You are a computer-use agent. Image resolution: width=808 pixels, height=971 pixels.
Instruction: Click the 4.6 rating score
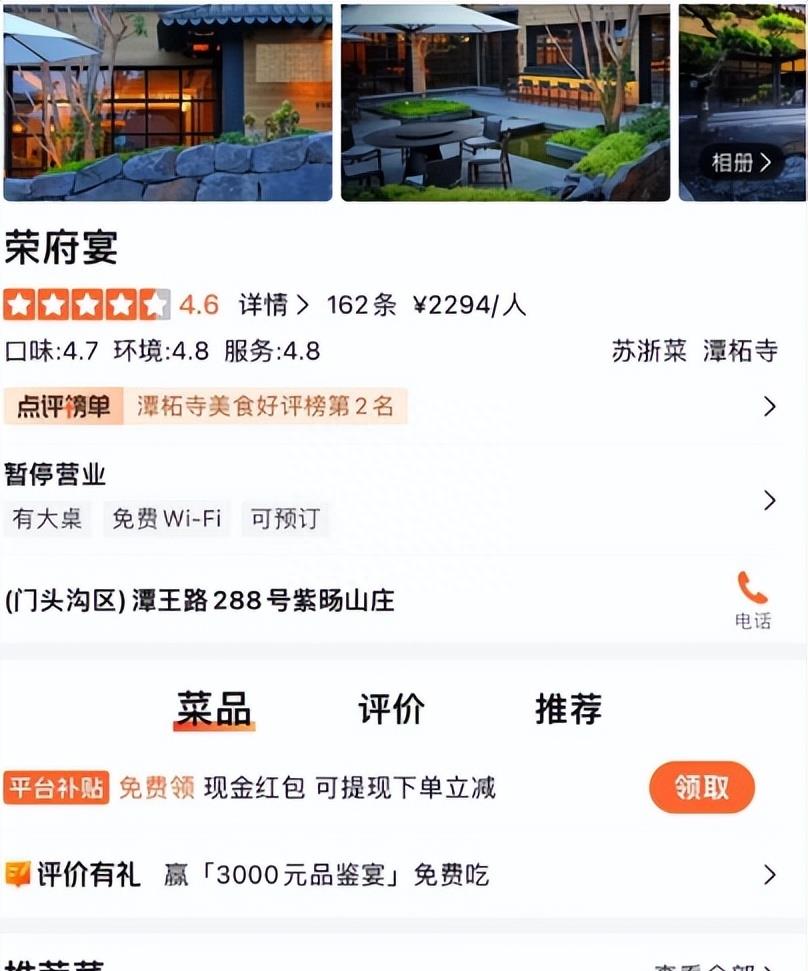(200, 303)
